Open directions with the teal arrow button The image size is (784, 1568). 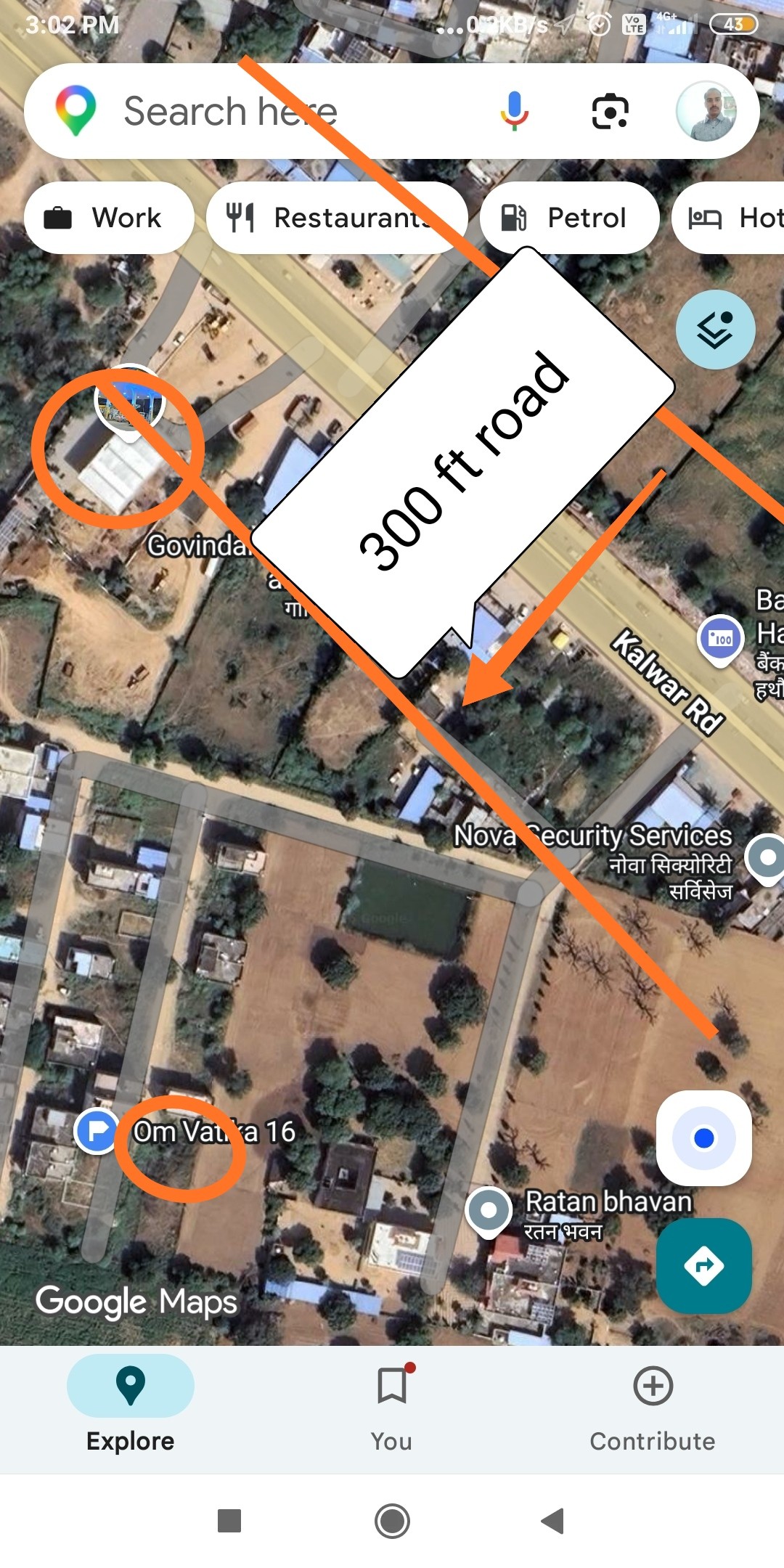[x=703, y=1265]
